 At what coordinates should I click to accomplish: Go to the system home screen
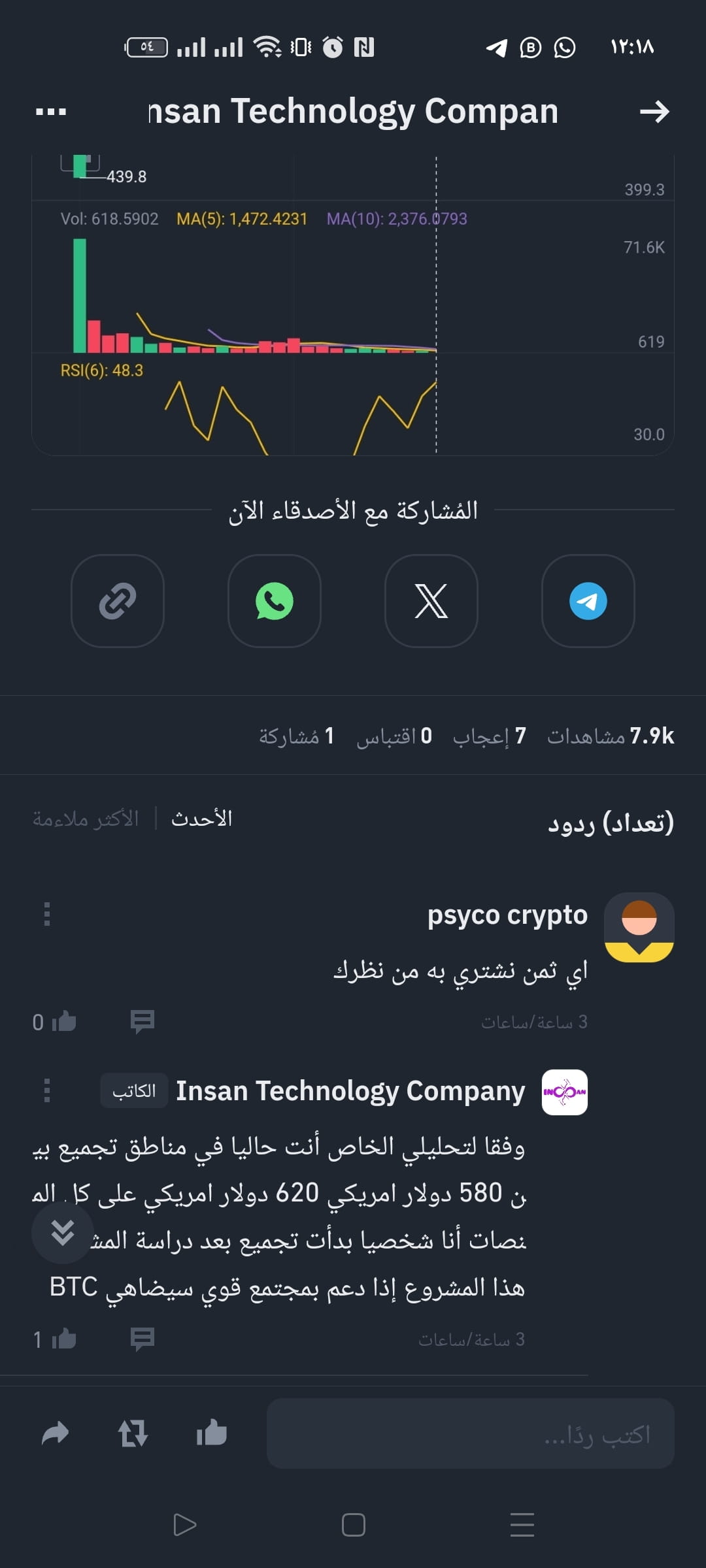353,1525
